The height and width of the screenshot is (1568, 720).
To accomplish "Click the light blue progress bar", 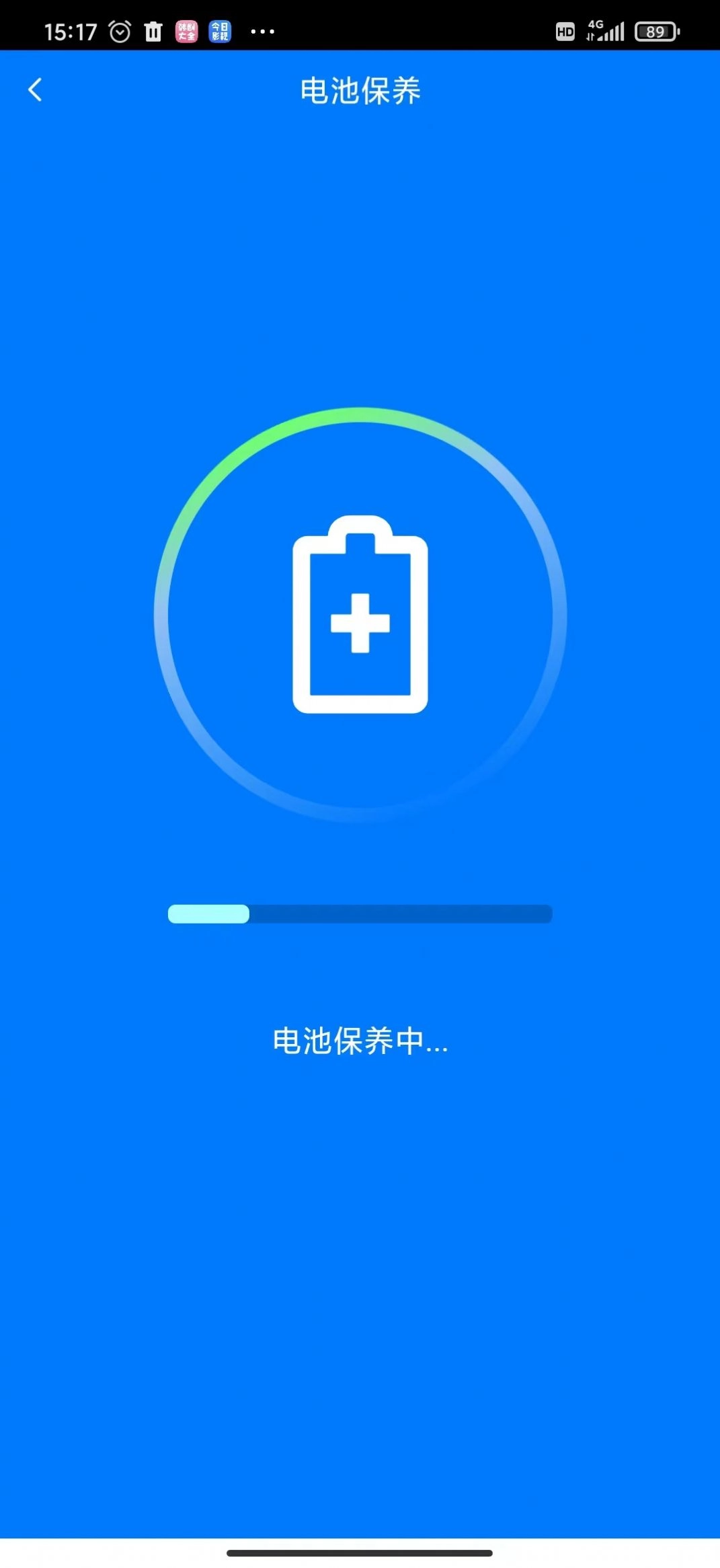I will (x=208, y=913).
